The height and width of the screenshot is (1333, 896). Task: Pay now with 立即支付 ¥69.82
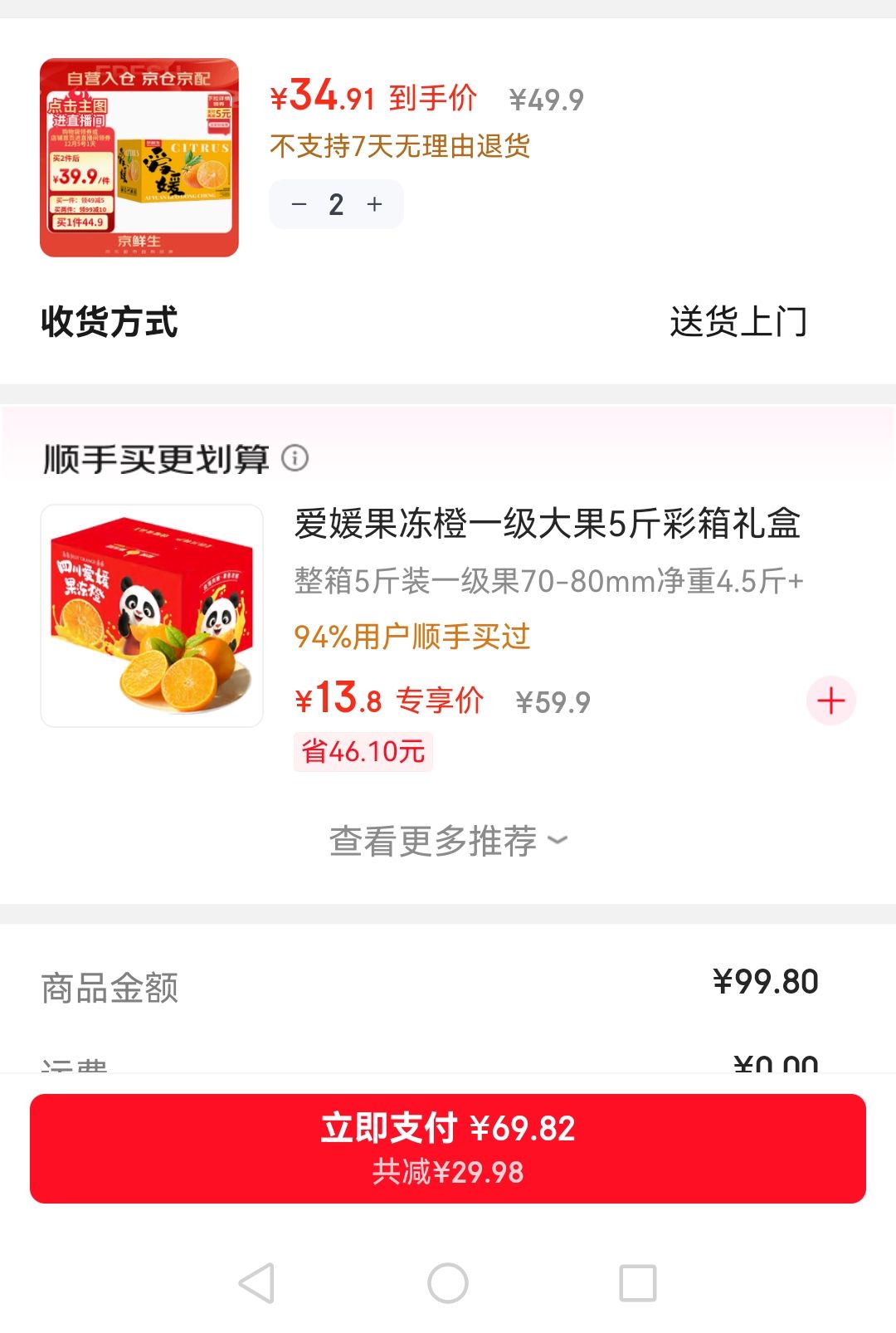[x=448, y=1148]
